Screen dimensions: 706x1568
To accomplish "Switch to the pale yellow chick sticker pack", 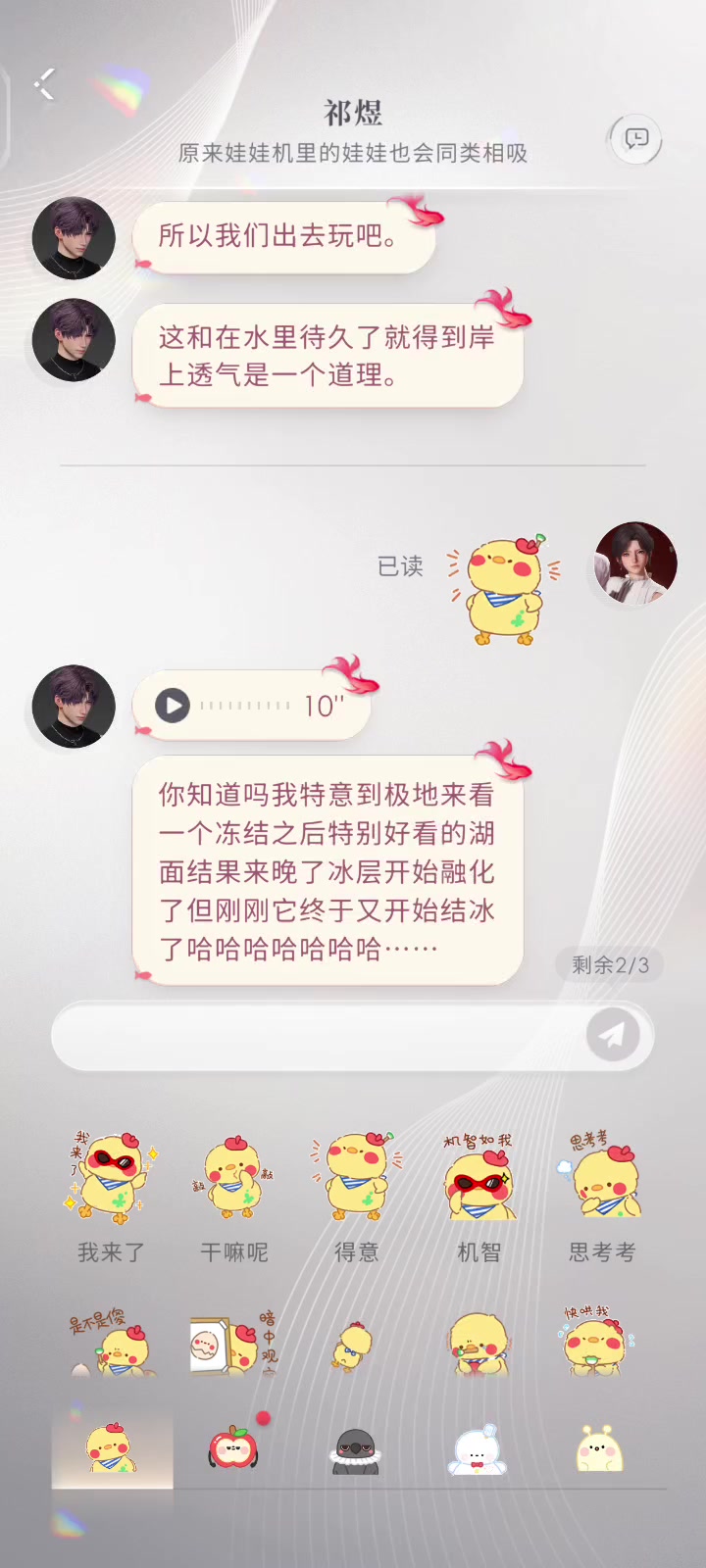I will [600, 1449].
